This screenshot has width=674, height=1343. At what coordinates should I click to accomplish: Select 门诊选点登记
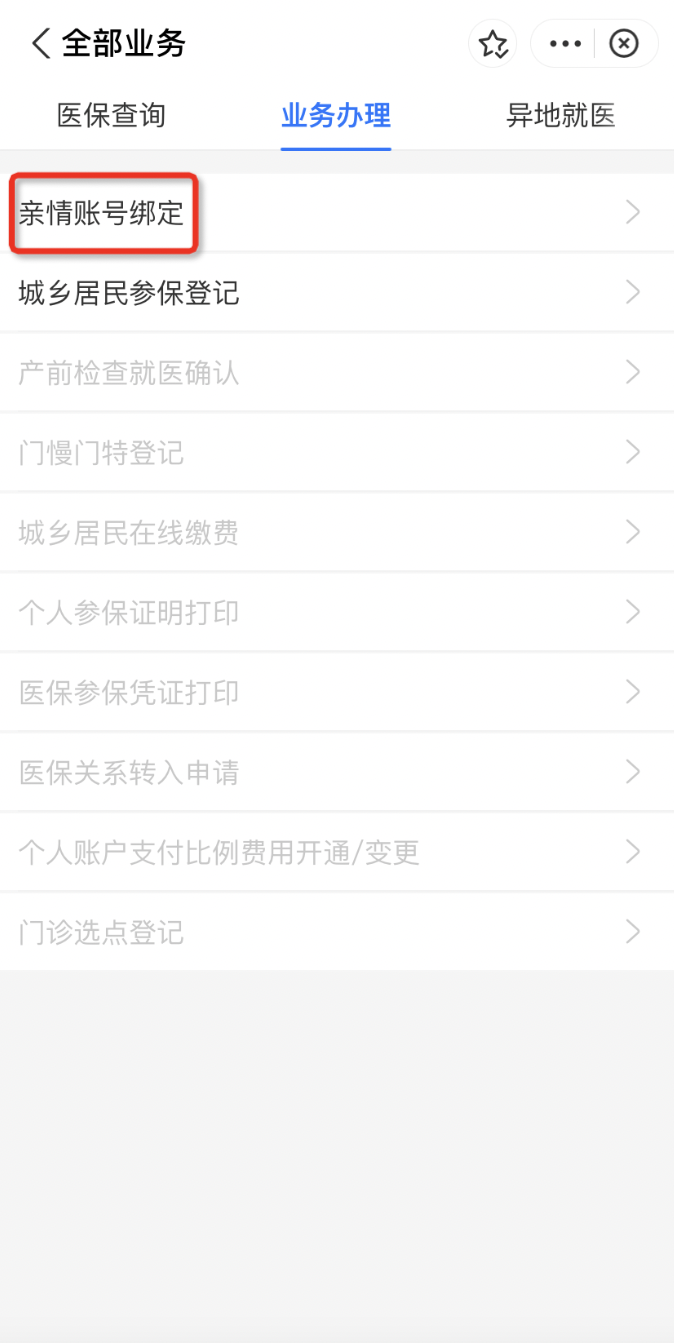(x=101, y=933)
